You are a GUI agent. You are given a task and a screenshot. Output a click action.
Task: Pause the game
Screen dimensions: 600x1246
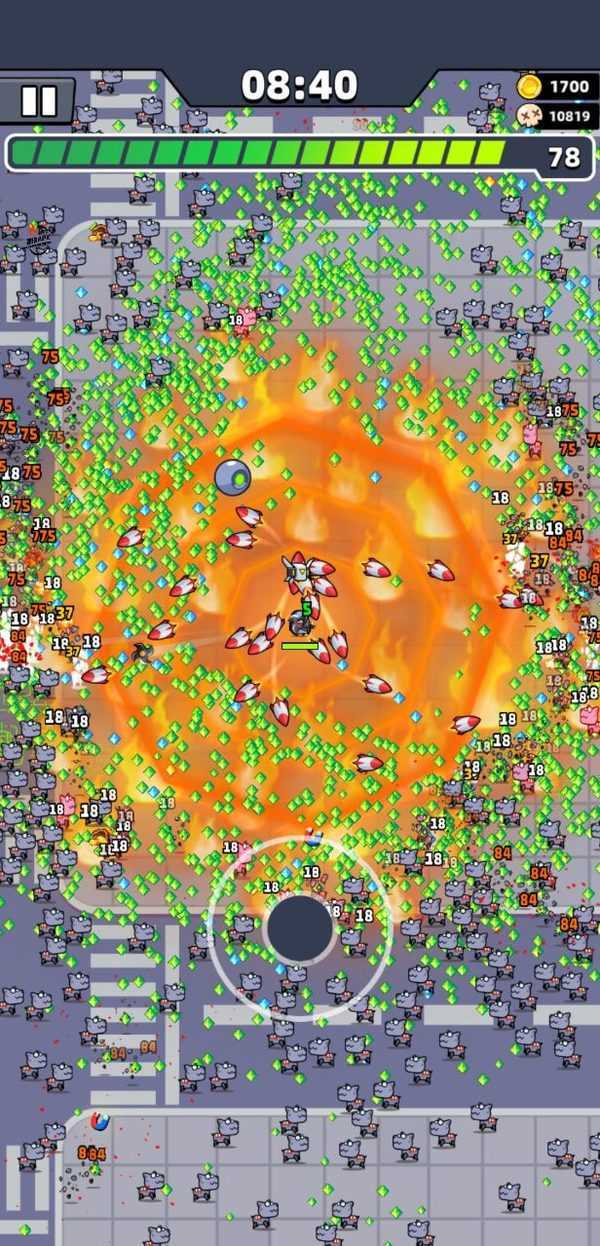38,100
